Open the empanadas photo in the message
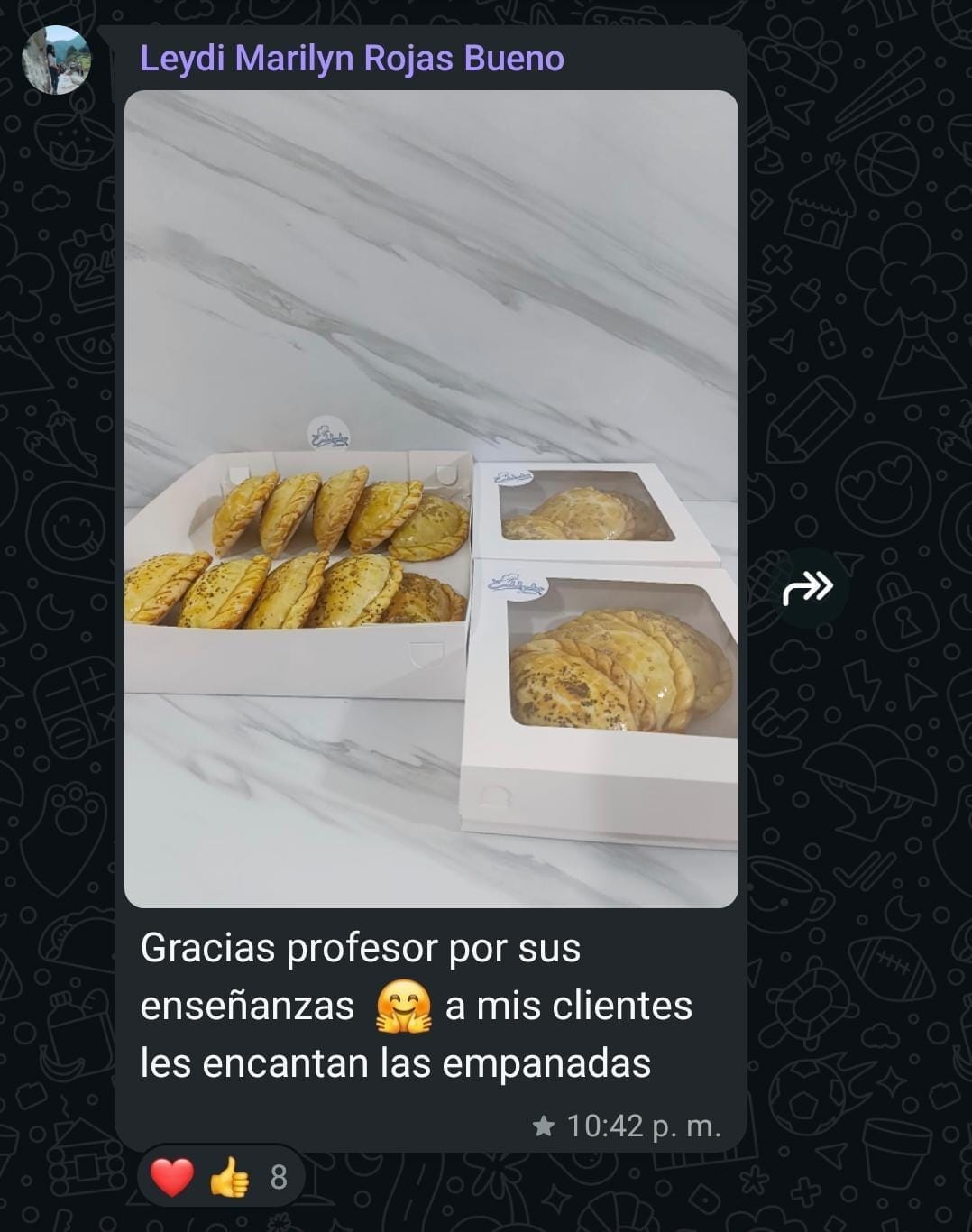 point(430,499)
